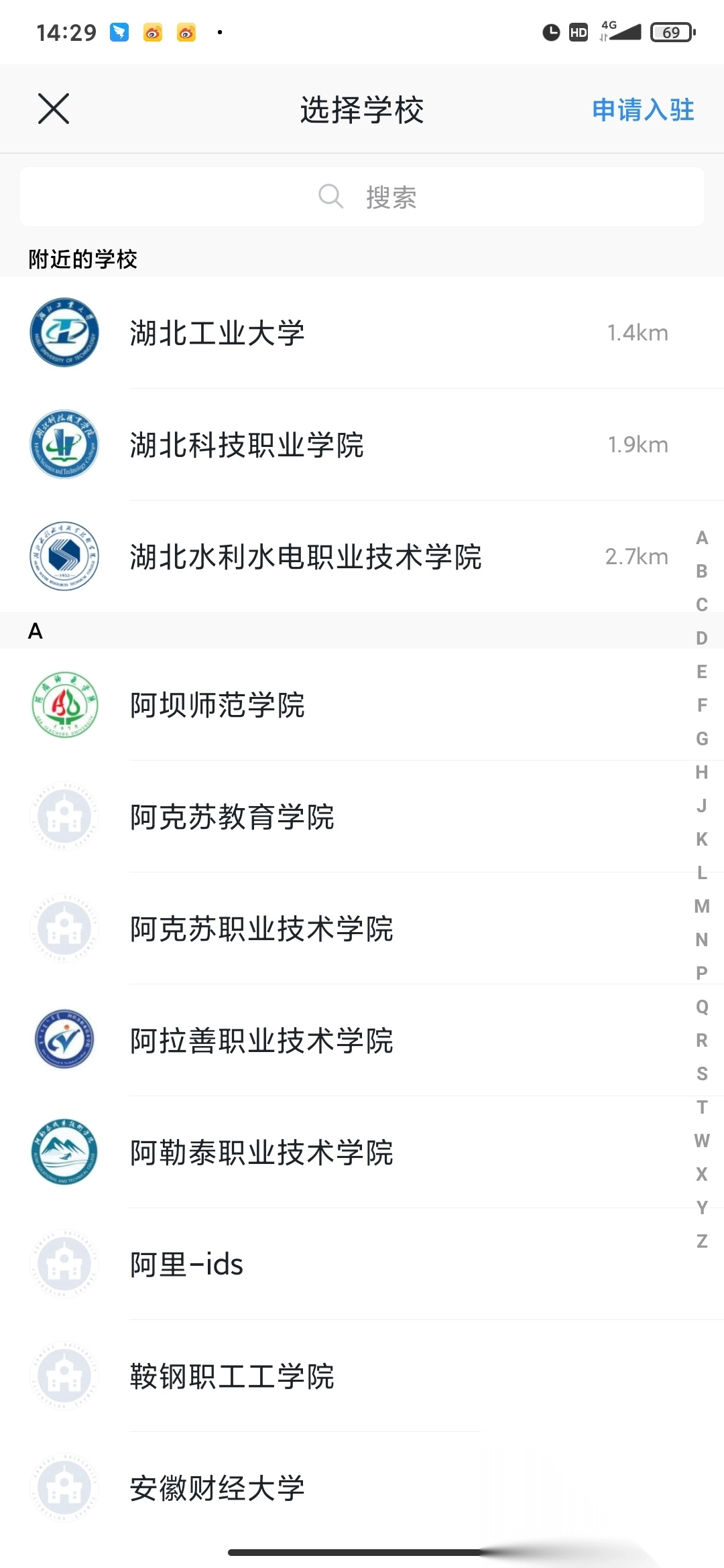
Task: Click the placeholder logo beside 阿克苏教育学院
Action: (64, 817)
